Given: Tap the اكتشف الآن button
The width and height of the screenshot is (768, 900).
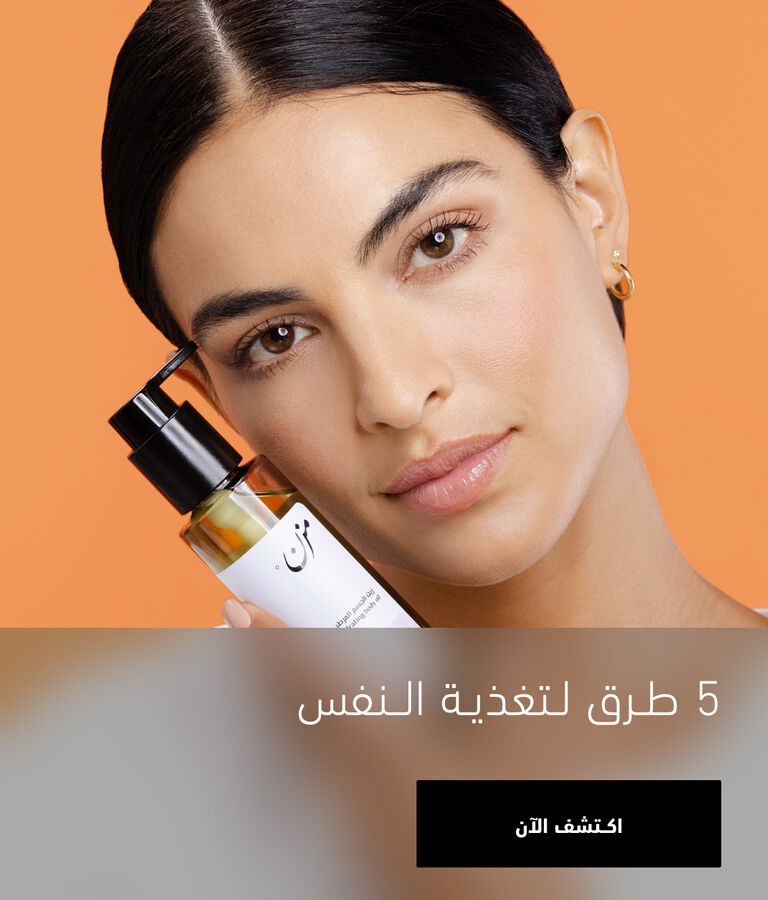Looking at the screenshot, I should [568, 824].
